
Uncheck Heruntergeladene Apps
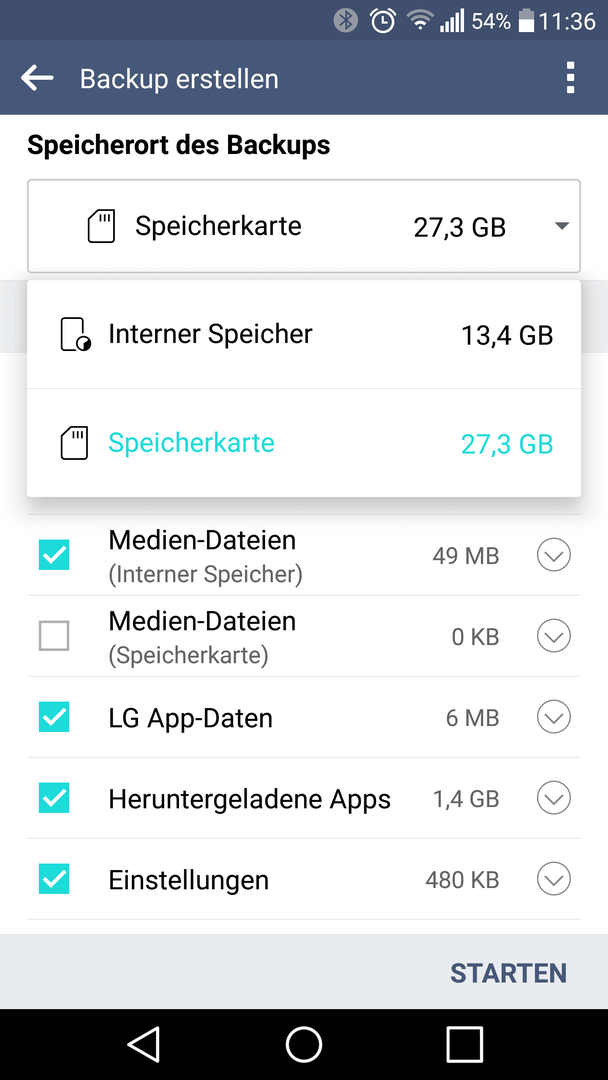54,798
